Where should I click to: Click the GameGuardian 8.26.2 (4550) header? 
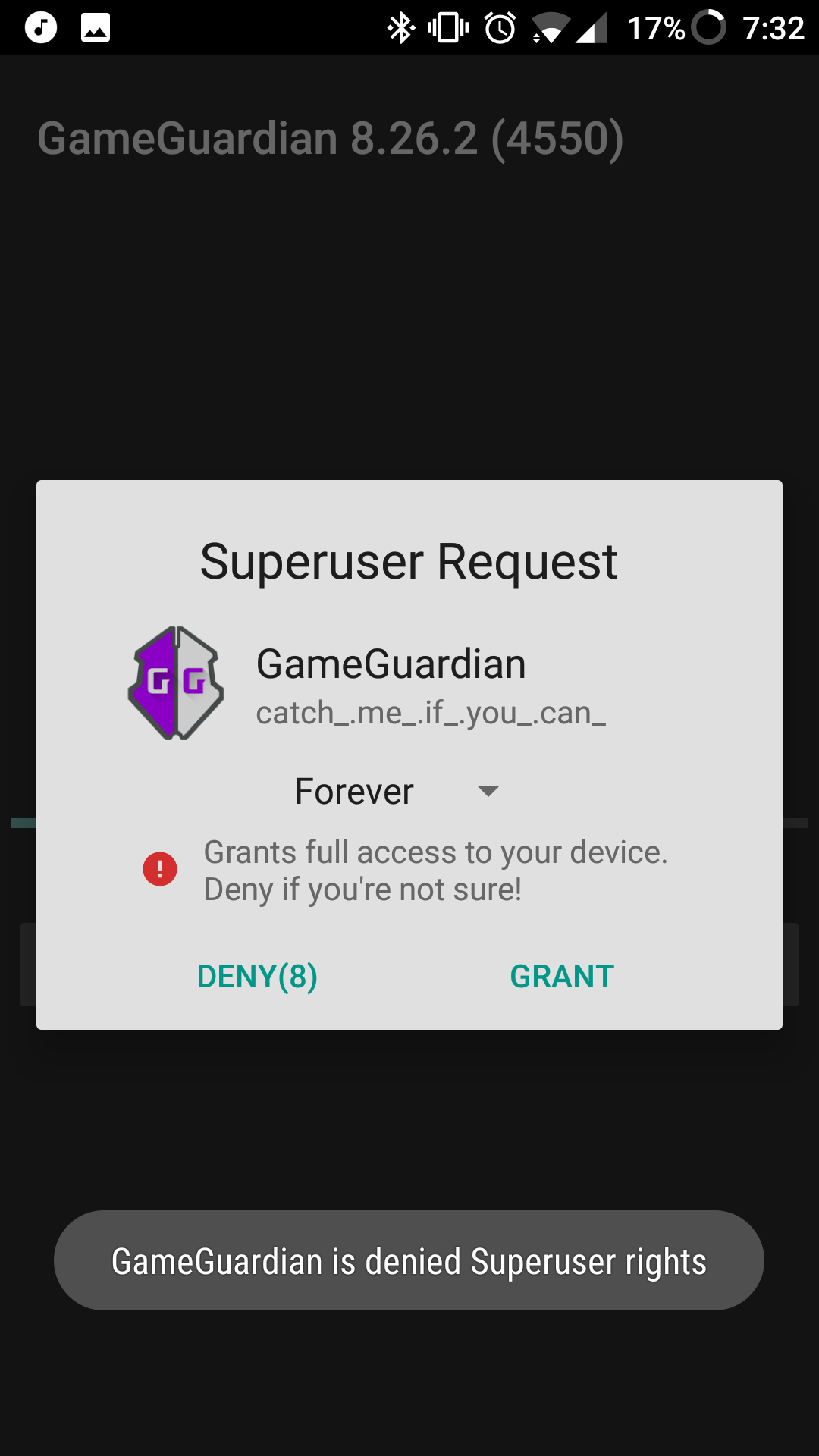click(x=330, y=139)
